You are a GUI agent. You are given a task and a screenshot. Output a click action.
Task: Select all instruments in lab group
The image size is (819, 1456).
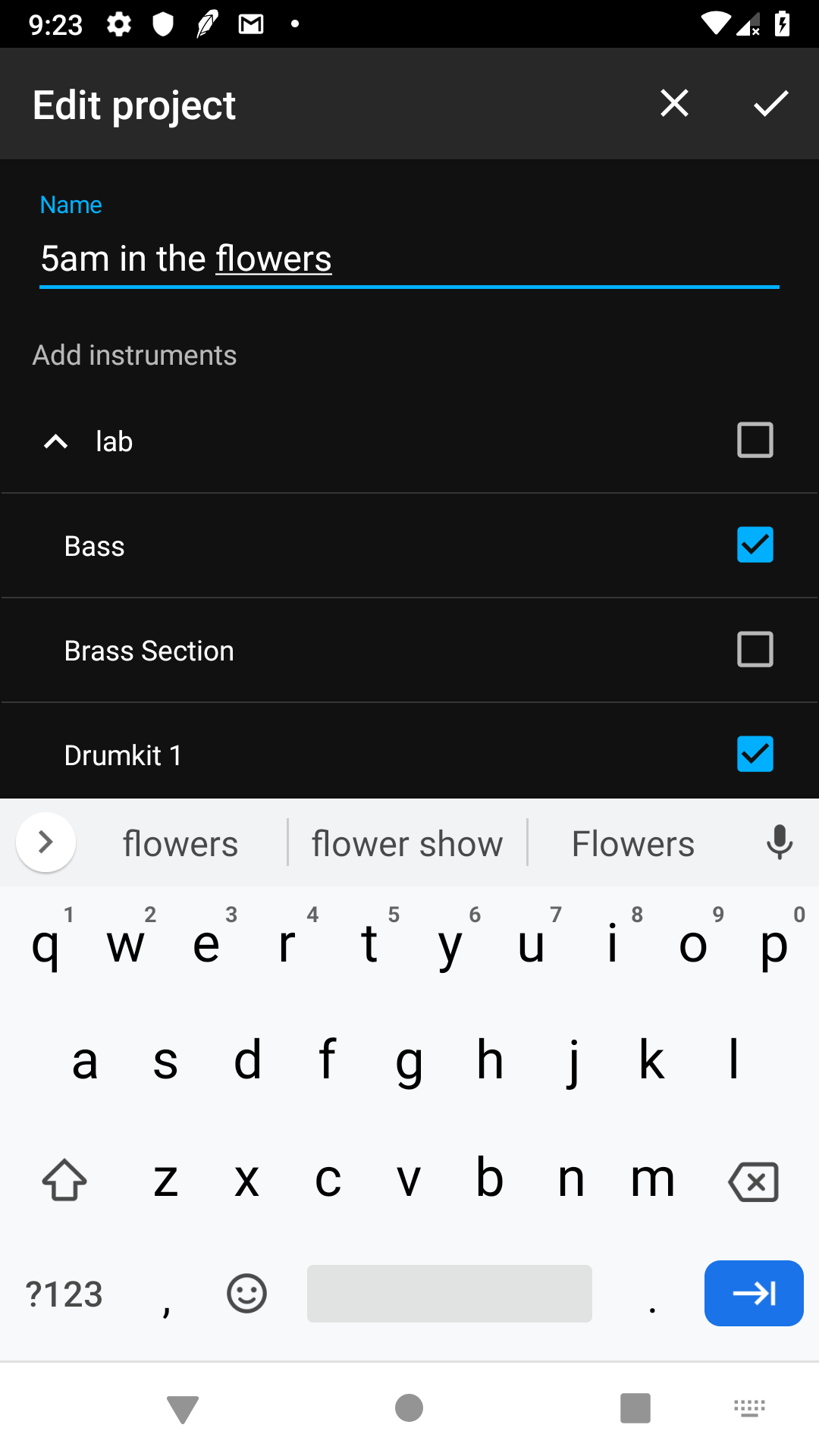[x=755, y=441]
